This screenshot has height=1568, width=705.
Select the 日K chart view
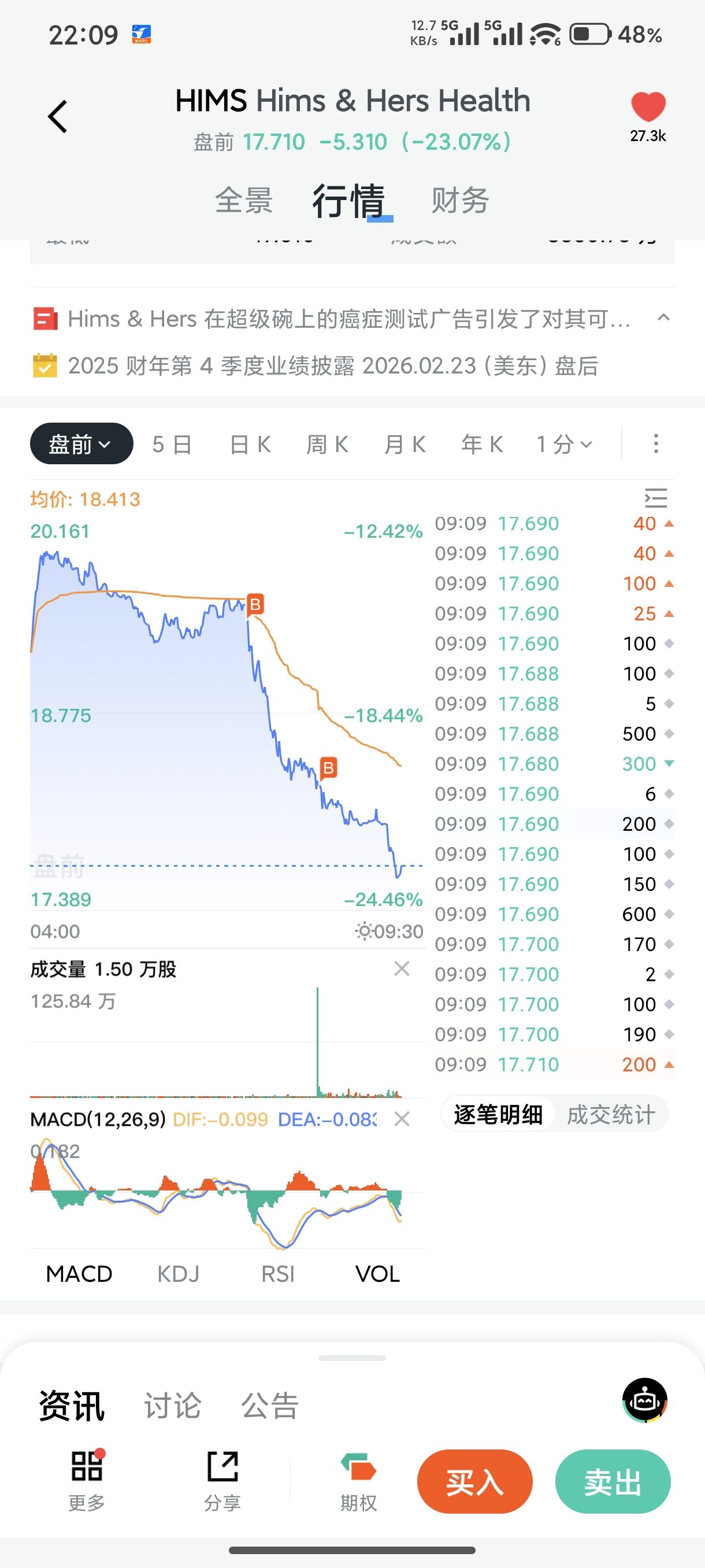(x=250, y=445)
